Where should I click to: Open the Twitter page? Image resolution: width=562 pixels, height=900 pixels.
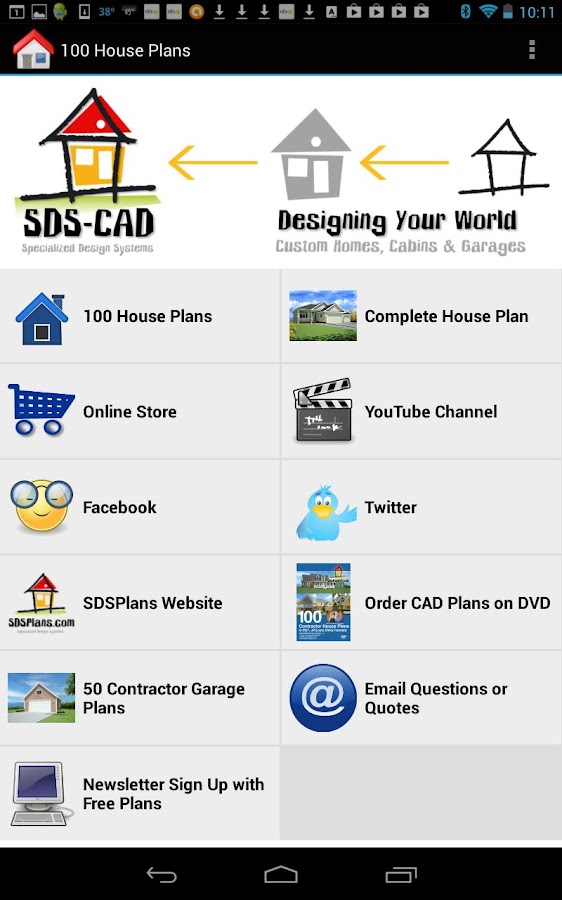[x=421, y=507]
